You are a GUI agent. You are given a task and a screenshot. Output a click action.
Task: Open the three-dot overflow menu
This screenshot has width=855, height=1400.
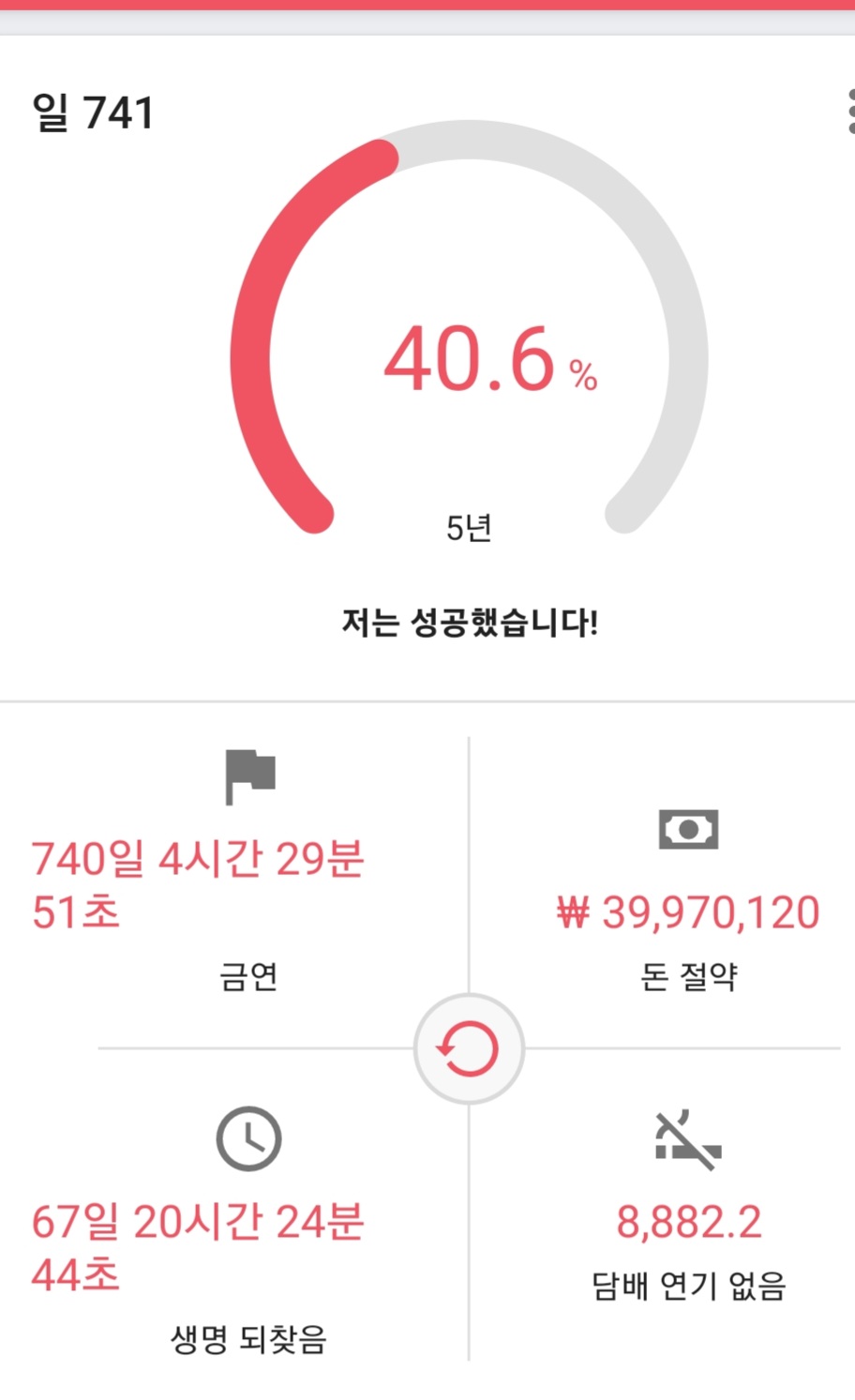tap(850, 112)
